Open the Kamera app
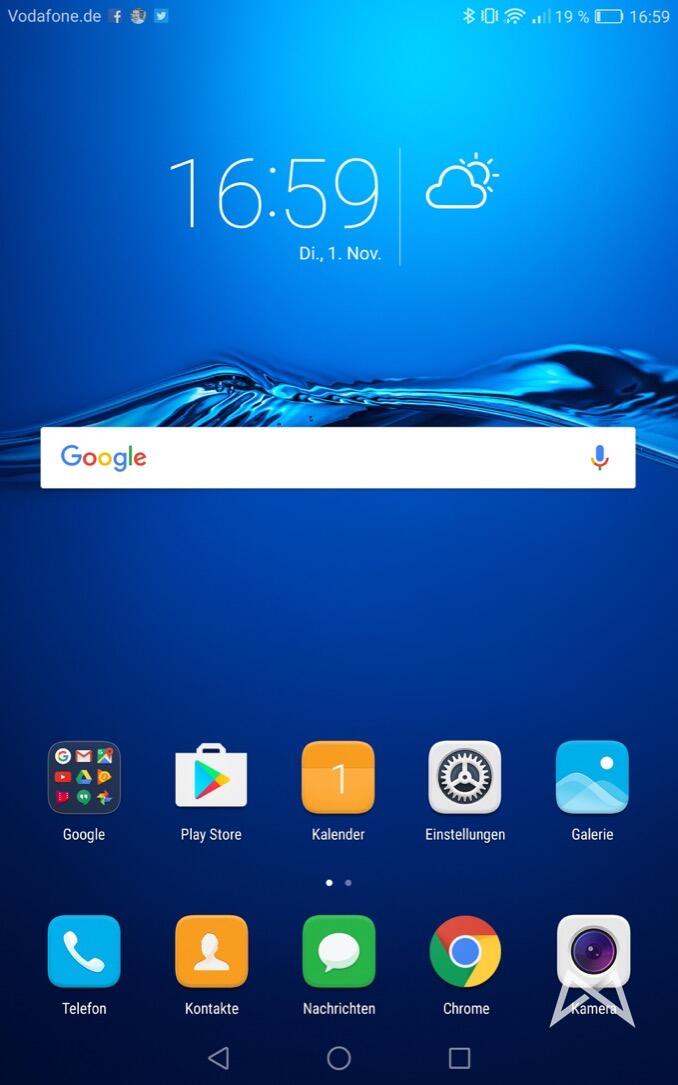 pos(593,951)
